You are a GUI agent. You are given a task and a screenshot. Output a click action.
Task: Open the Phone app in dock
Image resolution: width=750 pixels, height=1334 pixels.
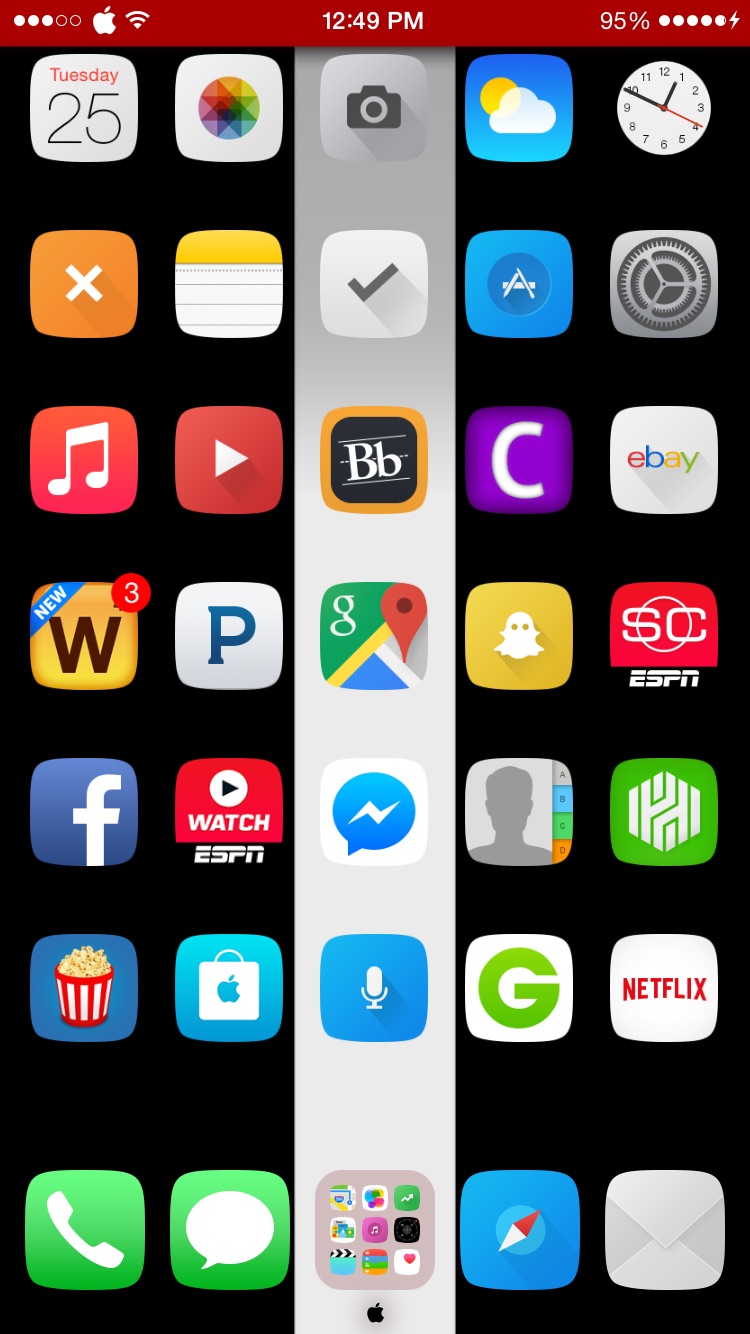[x=85, y=1230]
